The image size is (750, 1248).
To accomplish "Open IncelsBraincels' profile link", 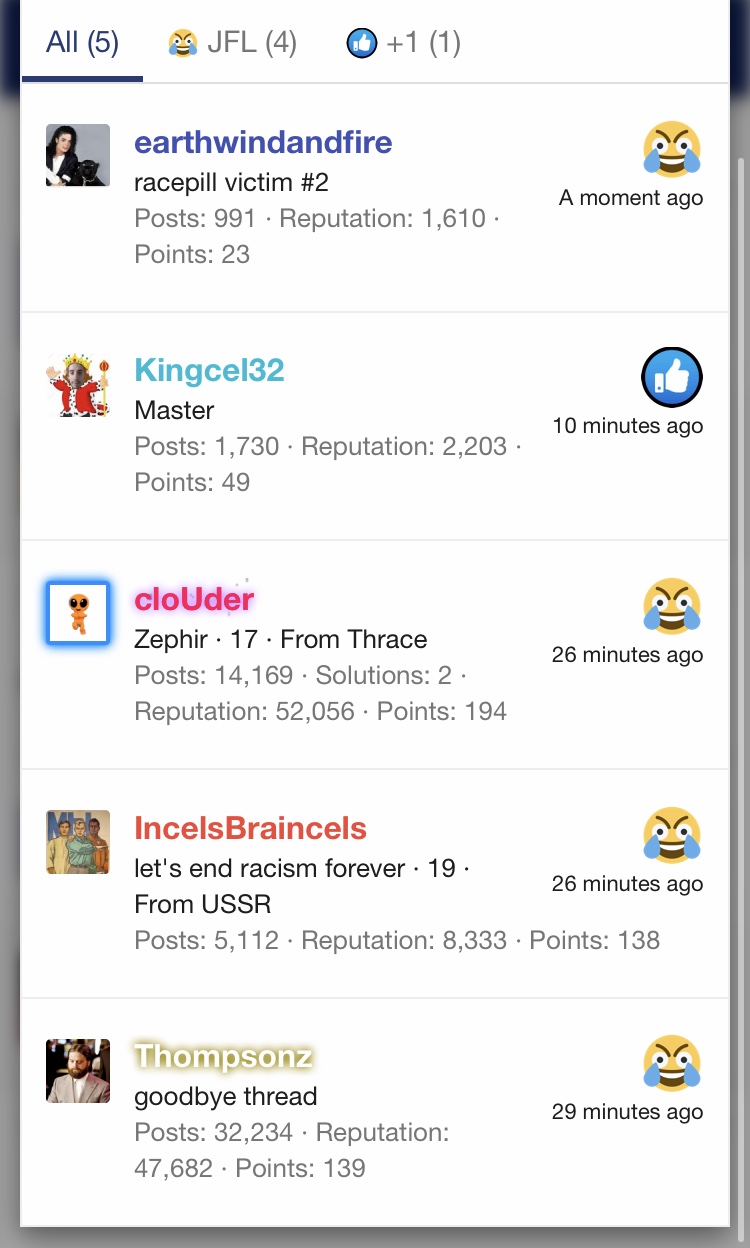I will [x=250, y=828].
